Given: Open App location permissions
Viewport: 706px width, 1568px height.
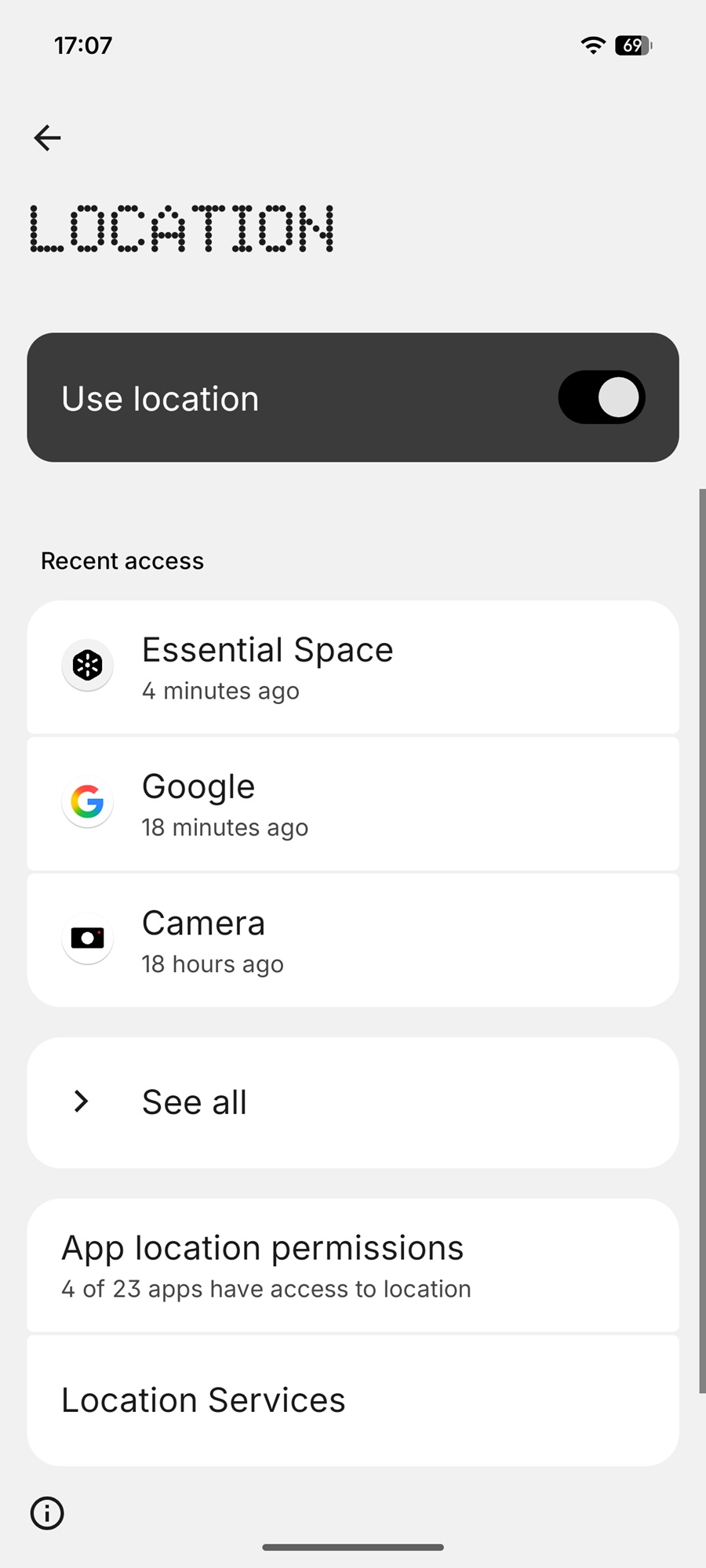Looking at the screenshot, I should (353, 1265).
